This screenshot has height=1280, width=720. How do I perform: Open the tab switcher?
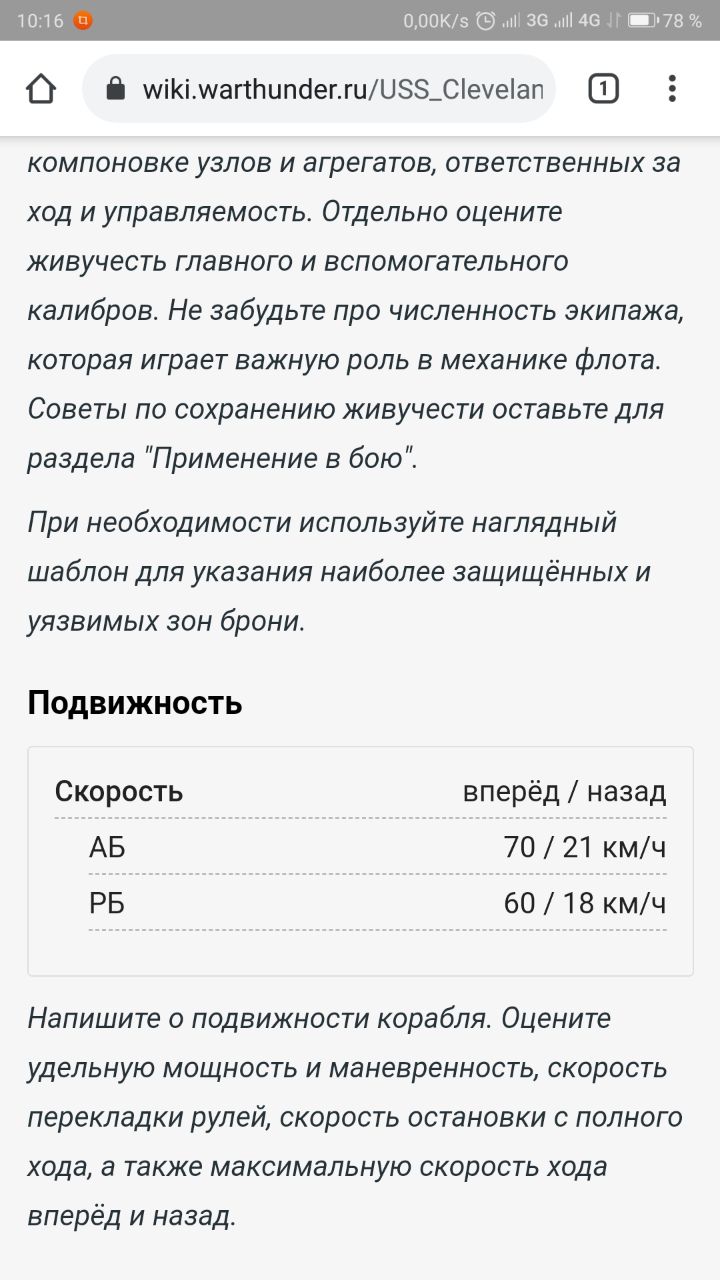(x=602, y=89)
